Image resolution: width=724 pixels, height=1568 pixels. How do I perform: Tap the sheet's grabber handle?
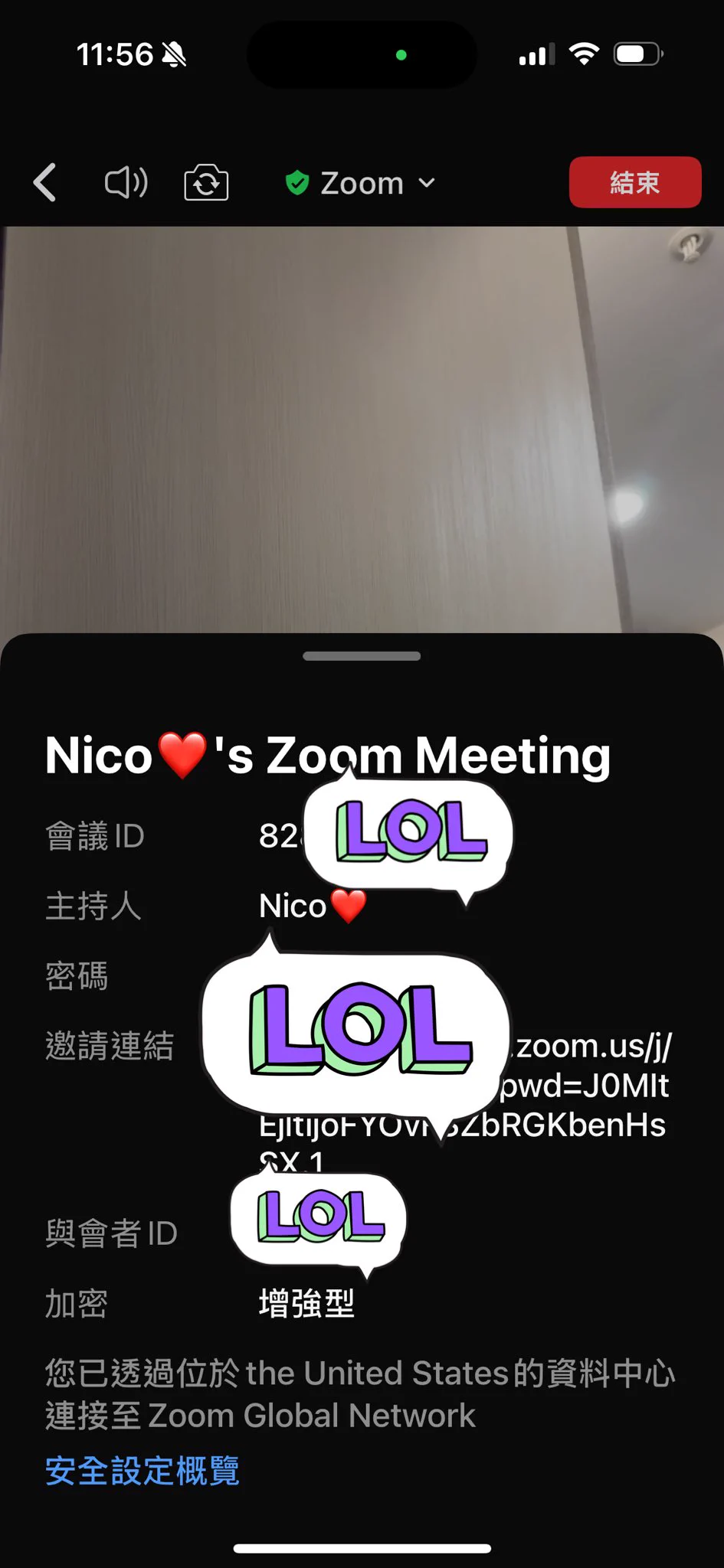tap(362, 656)
